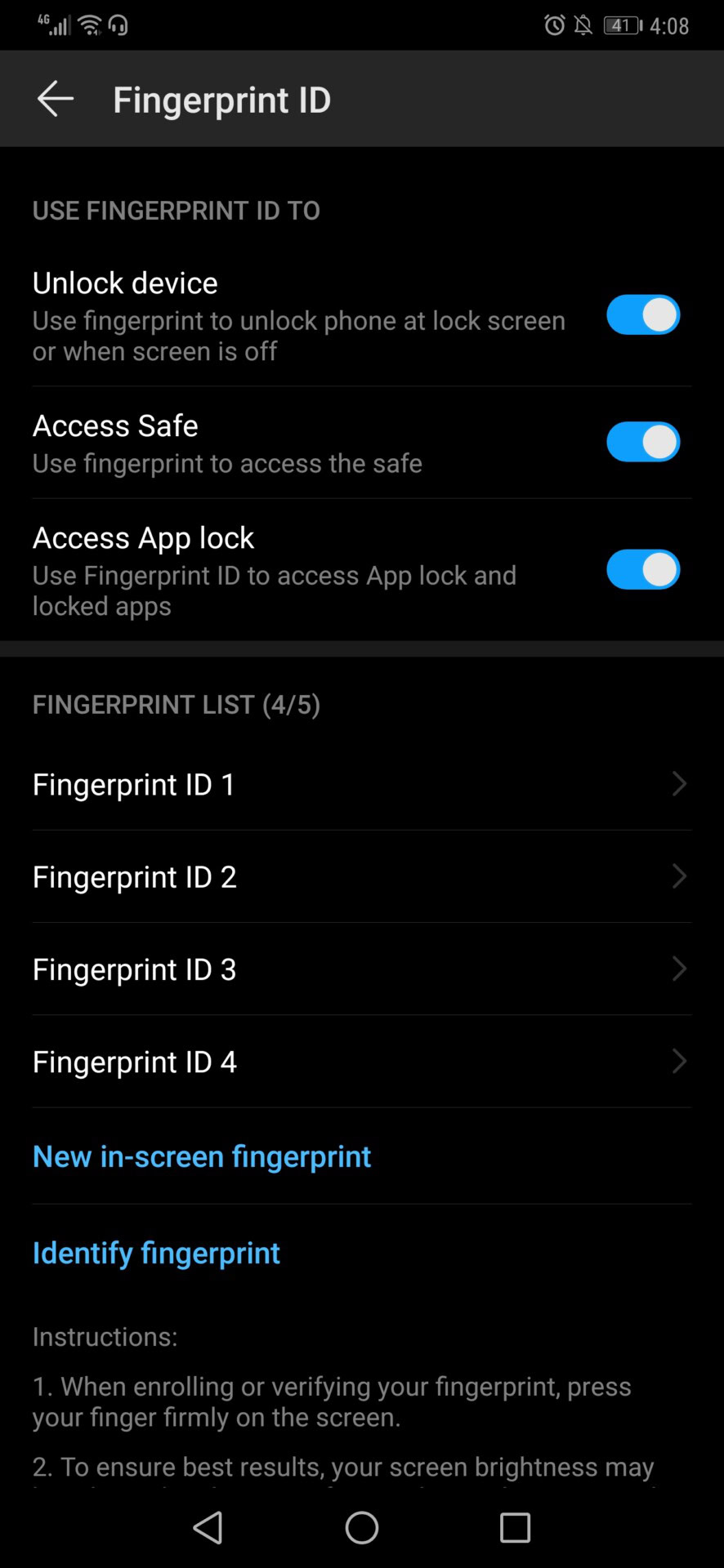This screenshot has height=1568, width=724.
Task: Toggle the Access App lock switch
Action: coord(642,569)
